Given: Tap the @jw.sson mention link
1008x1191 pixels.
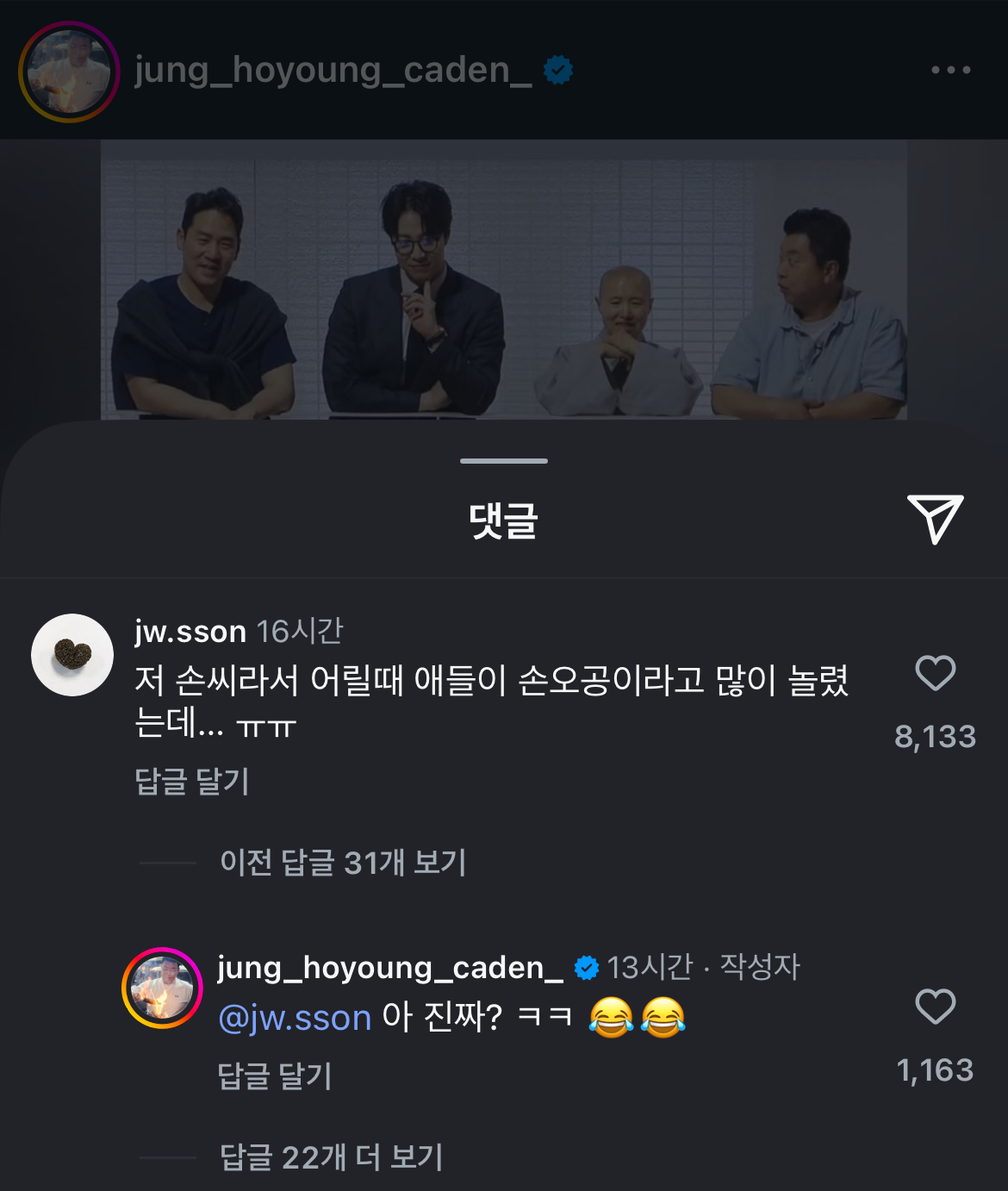Looking at the screenshot, I should coord(295,1019).
